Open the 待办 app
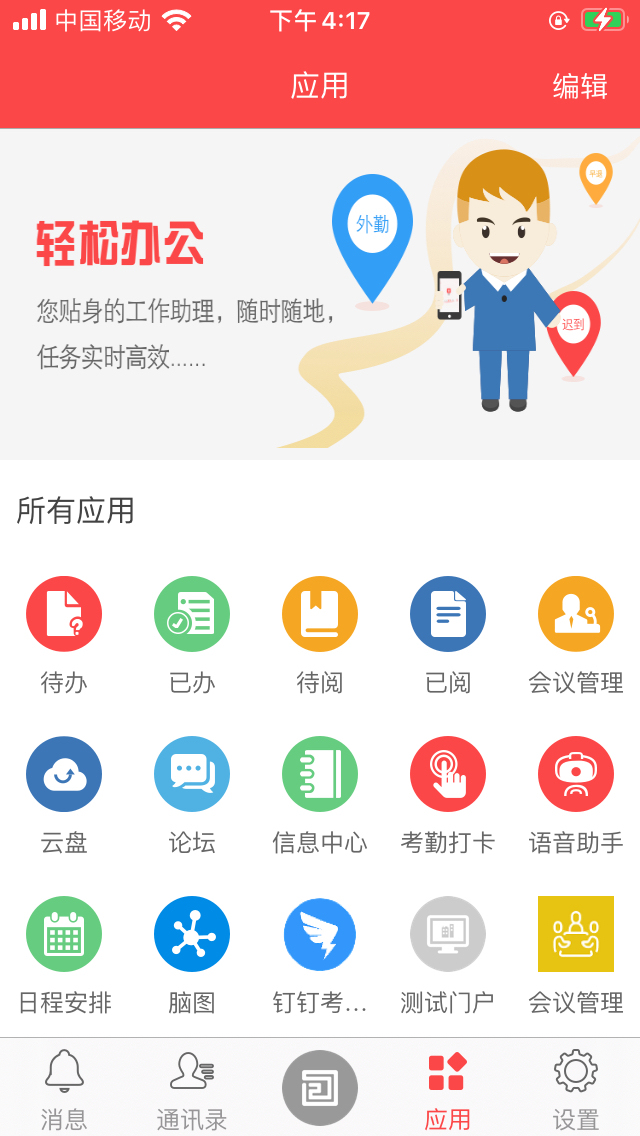Screen dimensions: 640x1136 pyautogui.click(x=64, y=614)
